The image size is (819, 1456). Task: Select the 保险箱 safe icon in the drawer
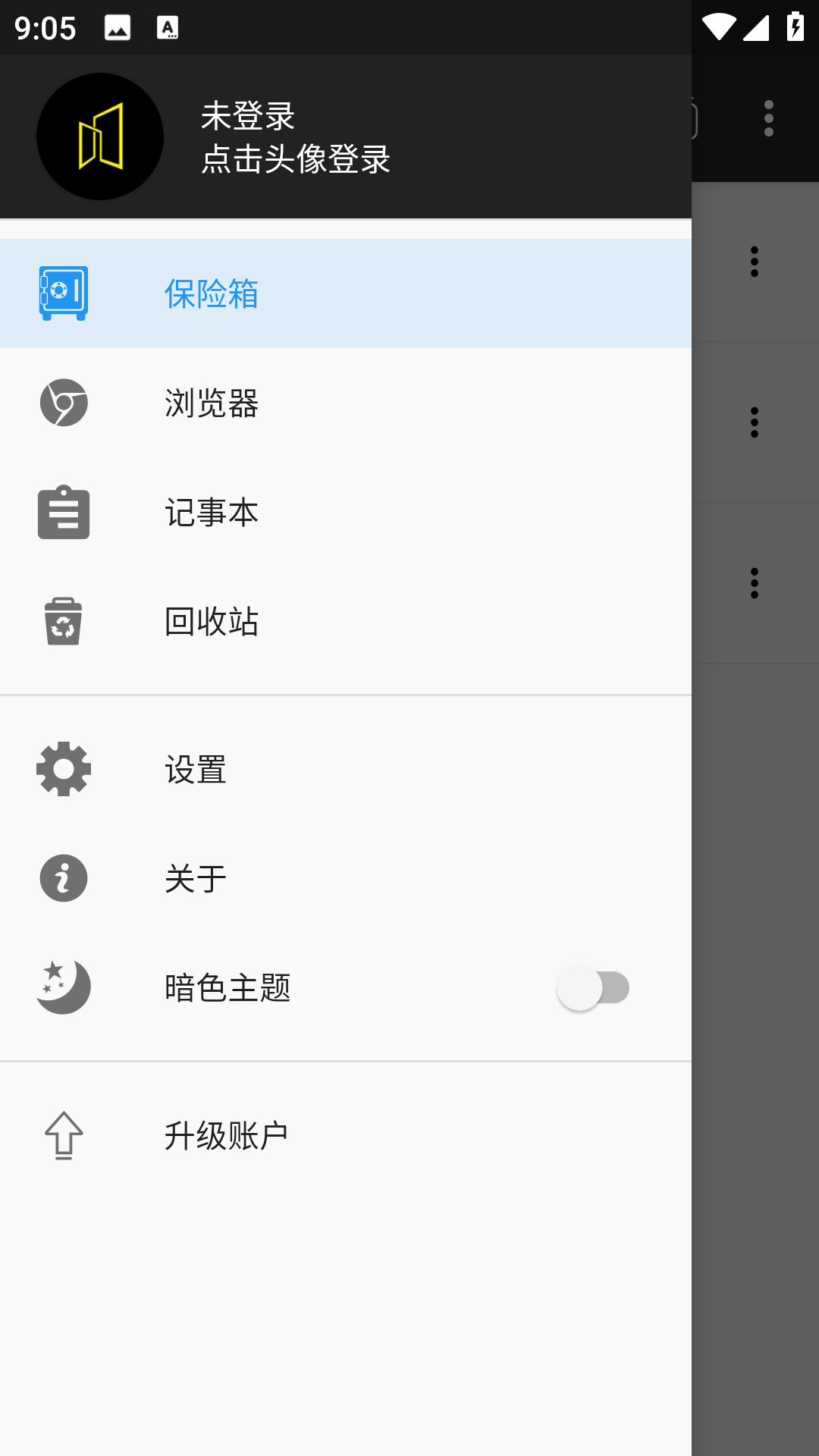[x=64, y=293]
